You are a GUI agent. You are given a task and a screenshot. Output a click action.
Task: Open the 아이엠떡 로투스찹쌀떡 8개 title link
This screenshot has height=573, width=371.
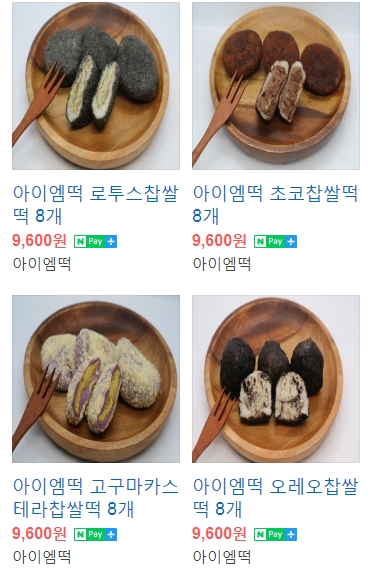95,204
